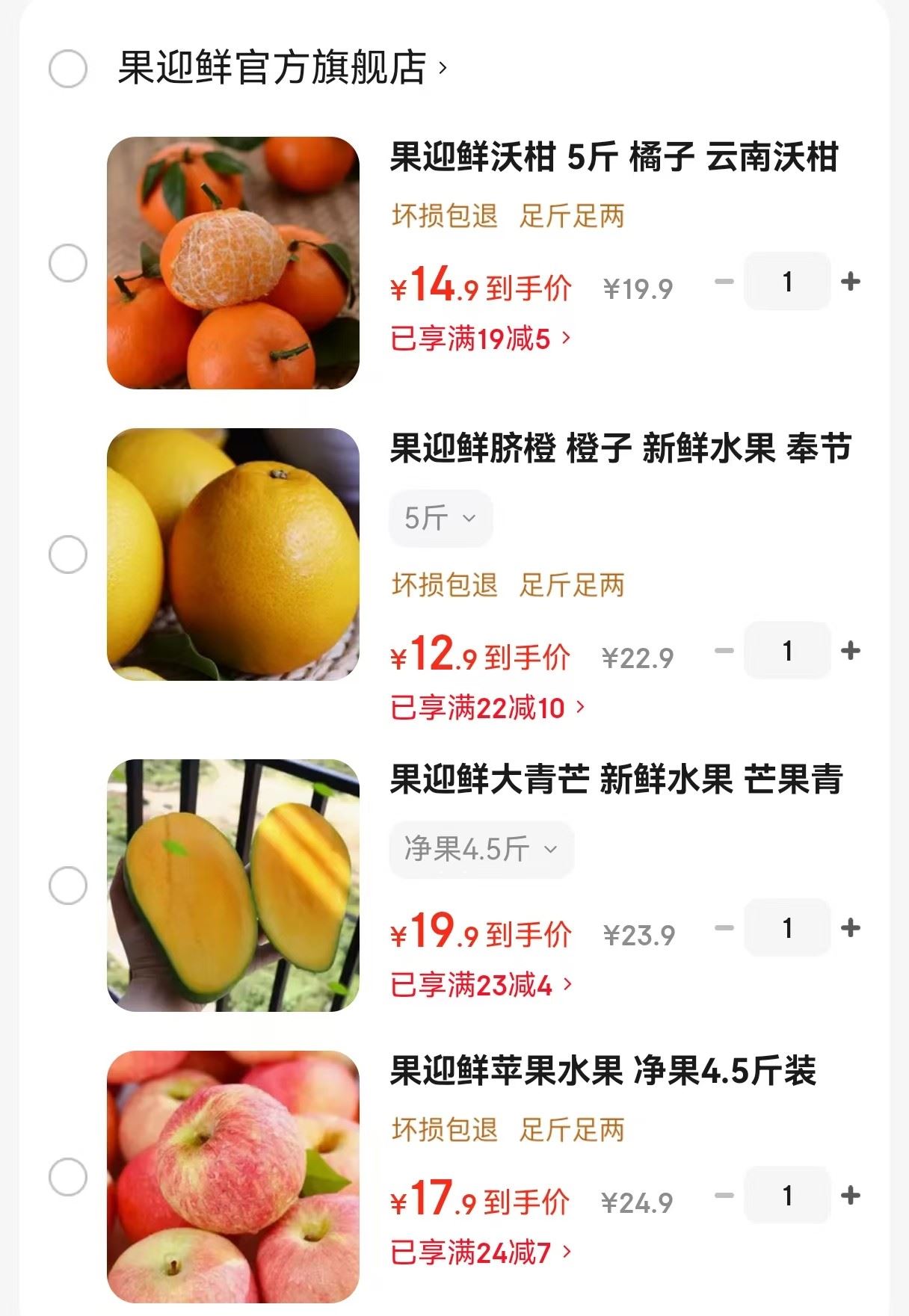Open the 果迎鲜沃柑 product photo
Image resolution: width=909 pixels, height=1316 pixels.
(x=233, y=263)
